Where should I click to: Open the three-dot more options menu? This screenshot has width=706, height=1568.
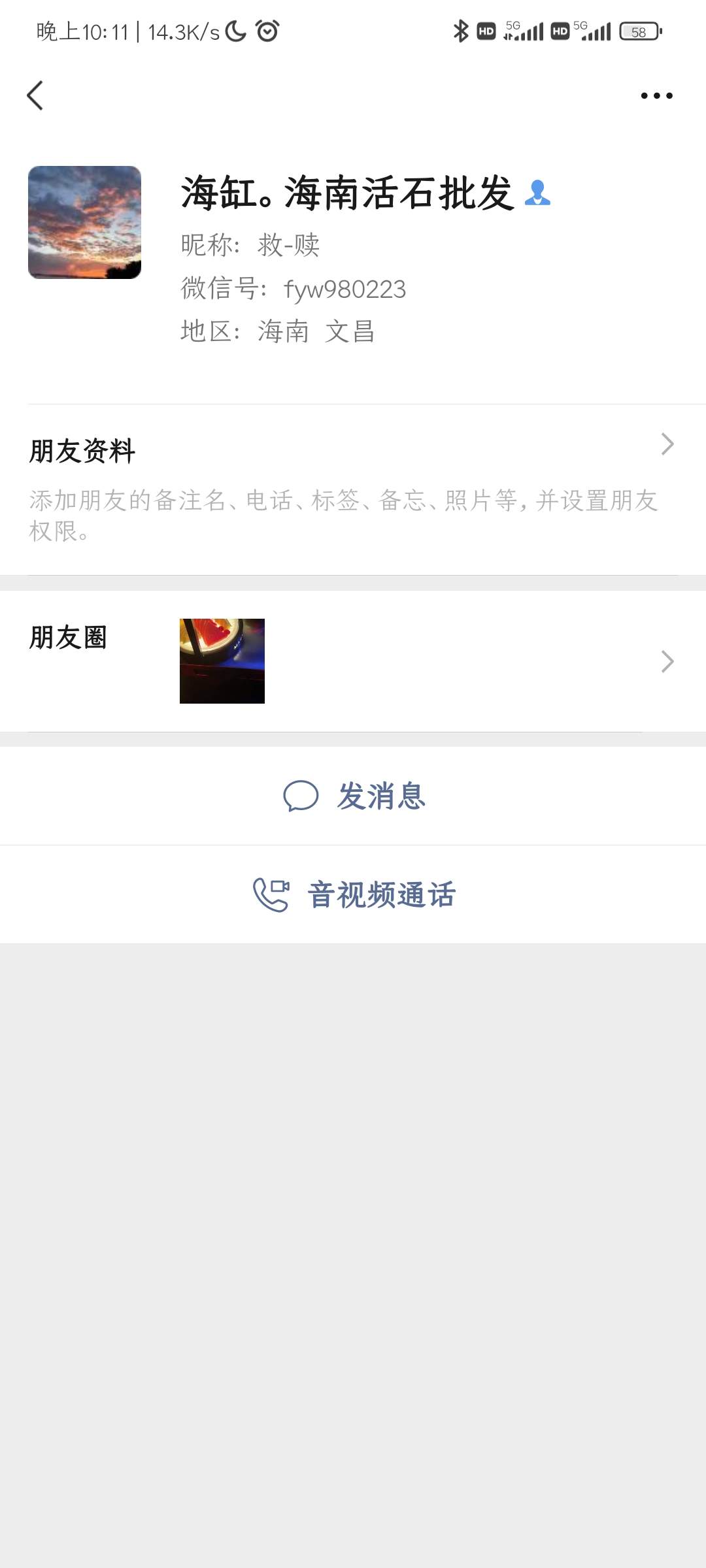656,96
